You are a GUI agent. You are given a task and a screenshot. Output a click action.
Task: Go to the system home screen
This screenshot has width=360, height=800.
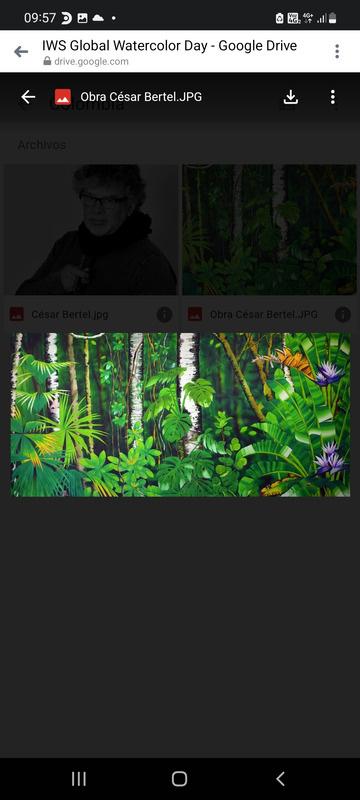pyautogui.click(x=179, y=779)
